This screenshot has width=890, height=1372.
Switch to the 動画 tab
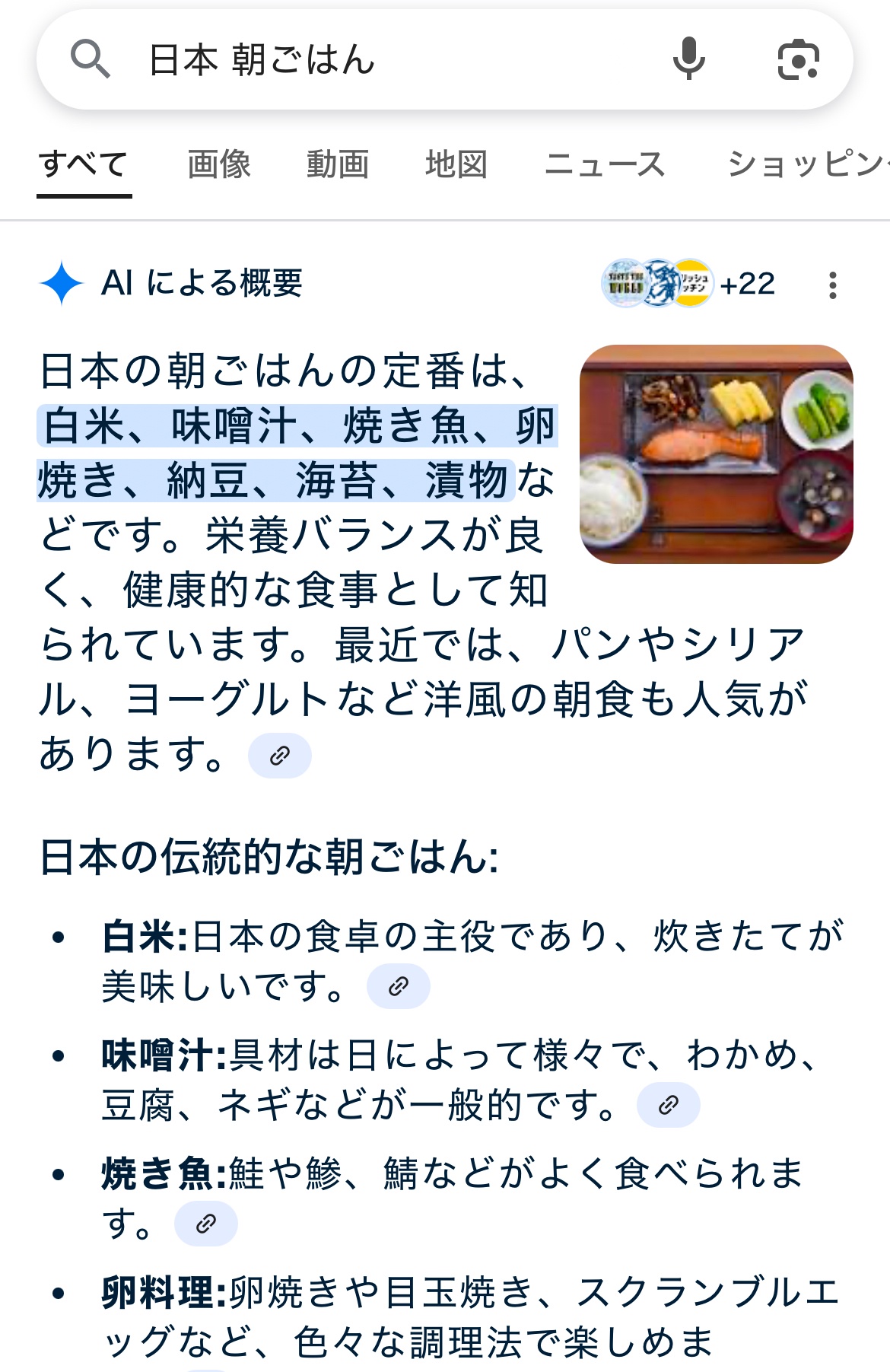[x=338, y=164]
